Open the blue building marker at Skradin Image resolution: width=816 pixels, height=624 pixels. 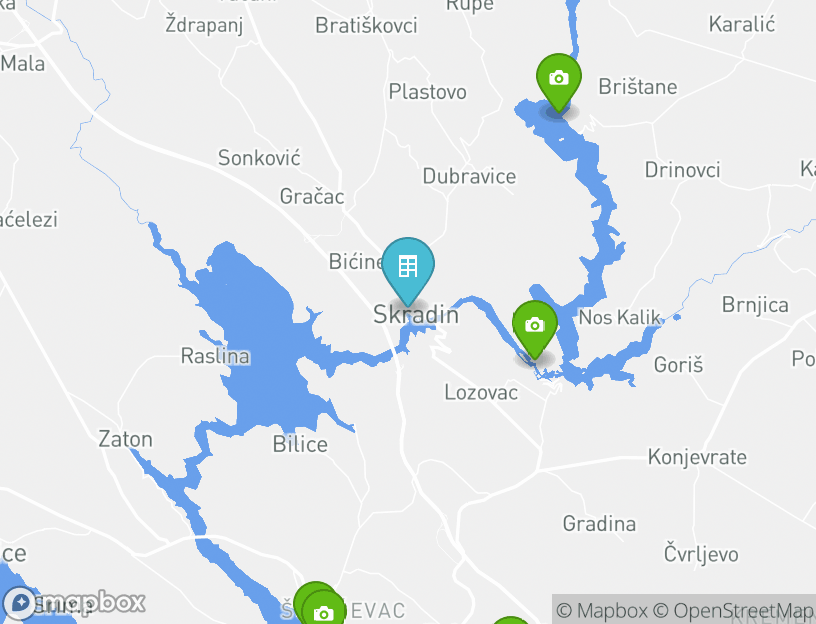point(408,267)
